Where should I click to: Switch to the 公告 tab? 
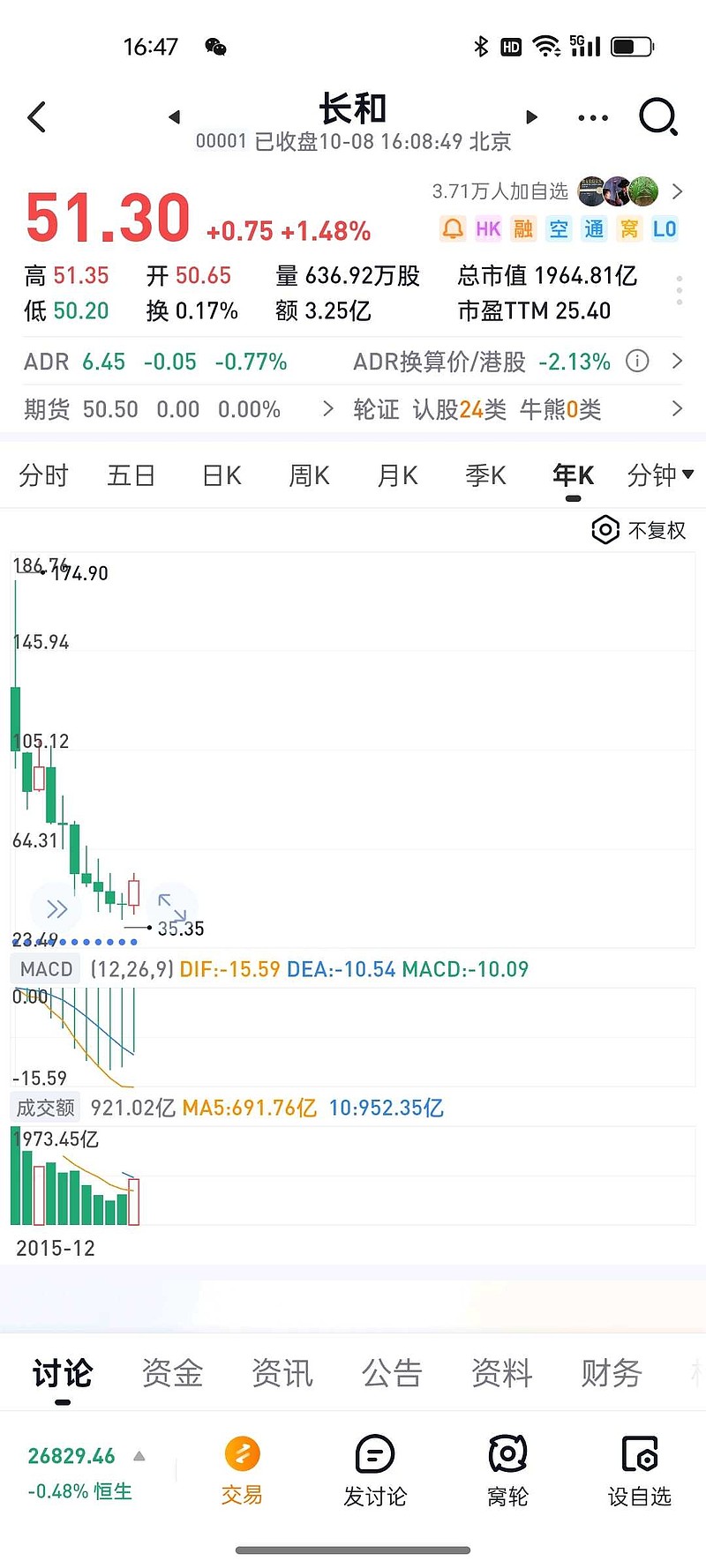click(392, 1373)
